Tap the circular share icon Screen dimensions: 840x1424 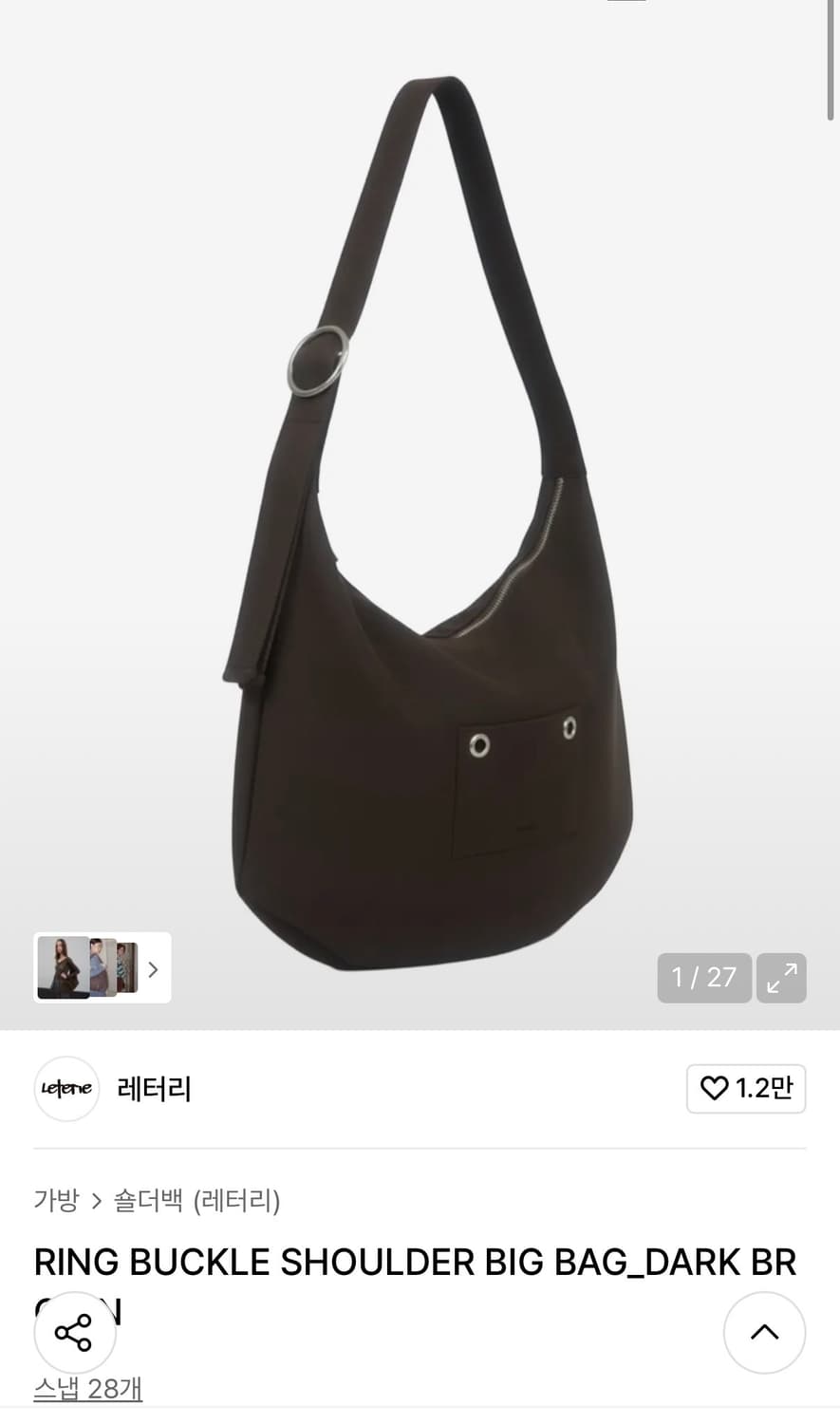pos(74,1331)
